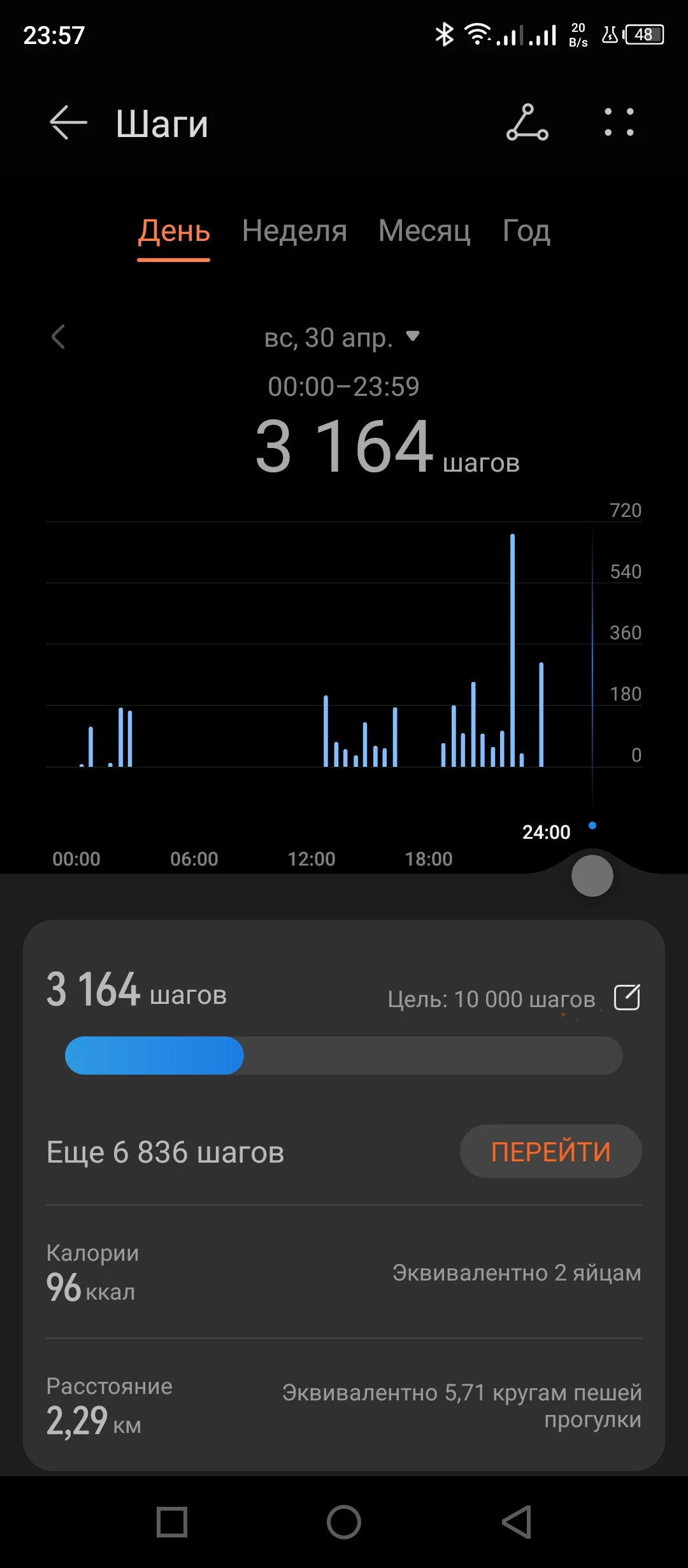The image size is (688, 1568).
Task: Switch to the Неделя tab
Action: (x=294, y=231)
